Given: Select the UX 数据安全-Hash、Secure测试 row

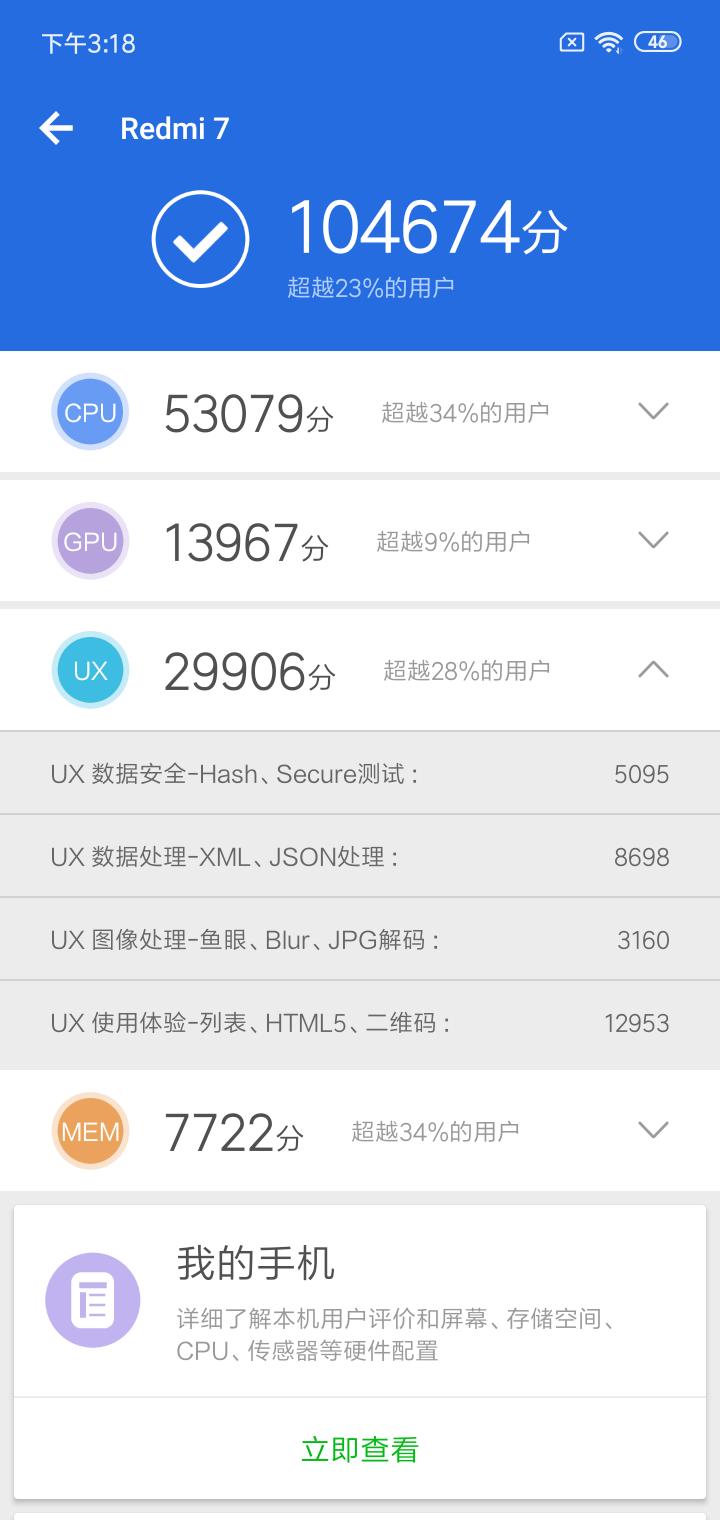Looking at the screenshot, I should click(x=360, y=773).
